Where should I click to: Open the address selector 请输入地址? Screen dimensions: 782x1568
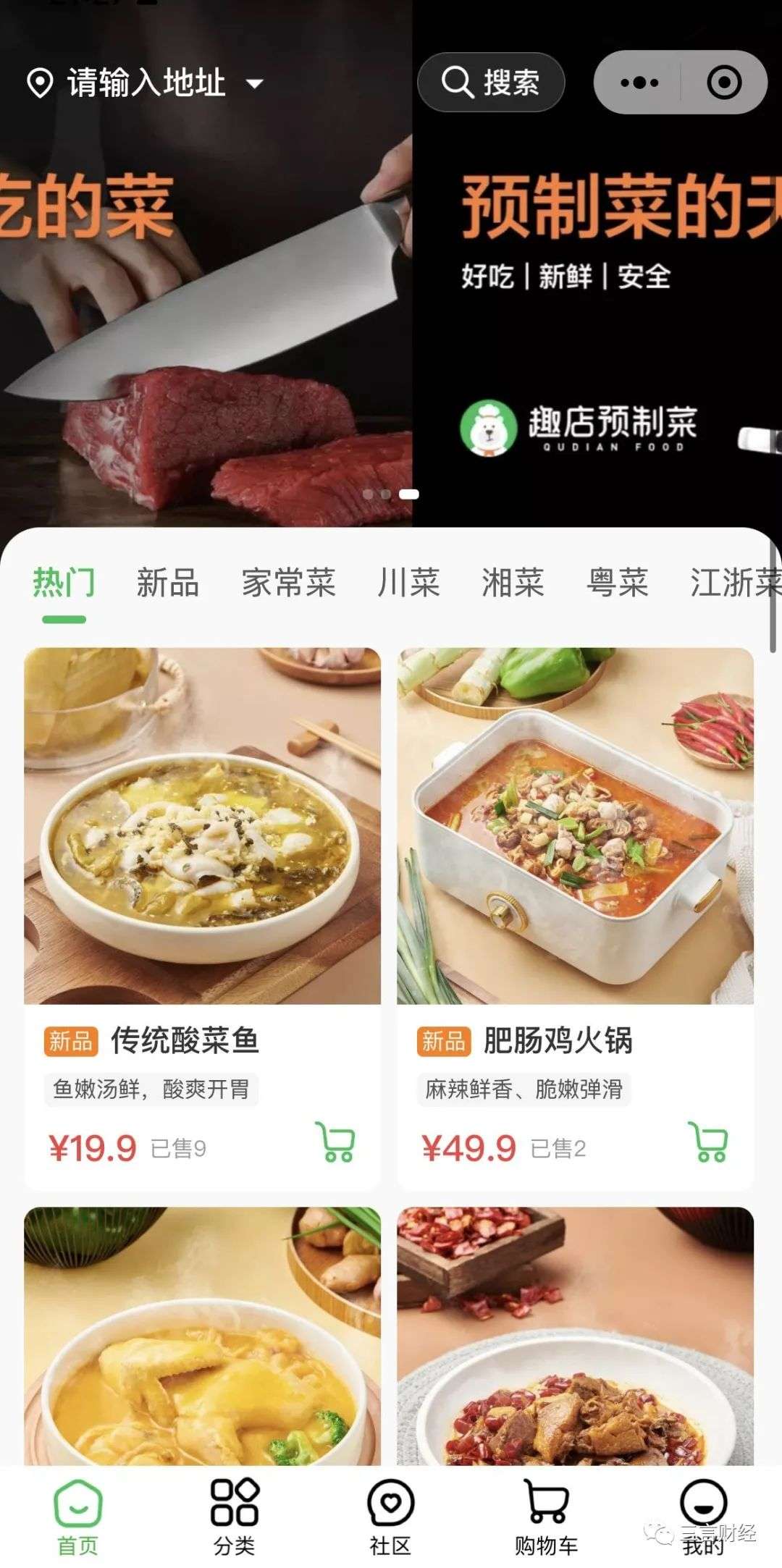(x=145, y=83)
